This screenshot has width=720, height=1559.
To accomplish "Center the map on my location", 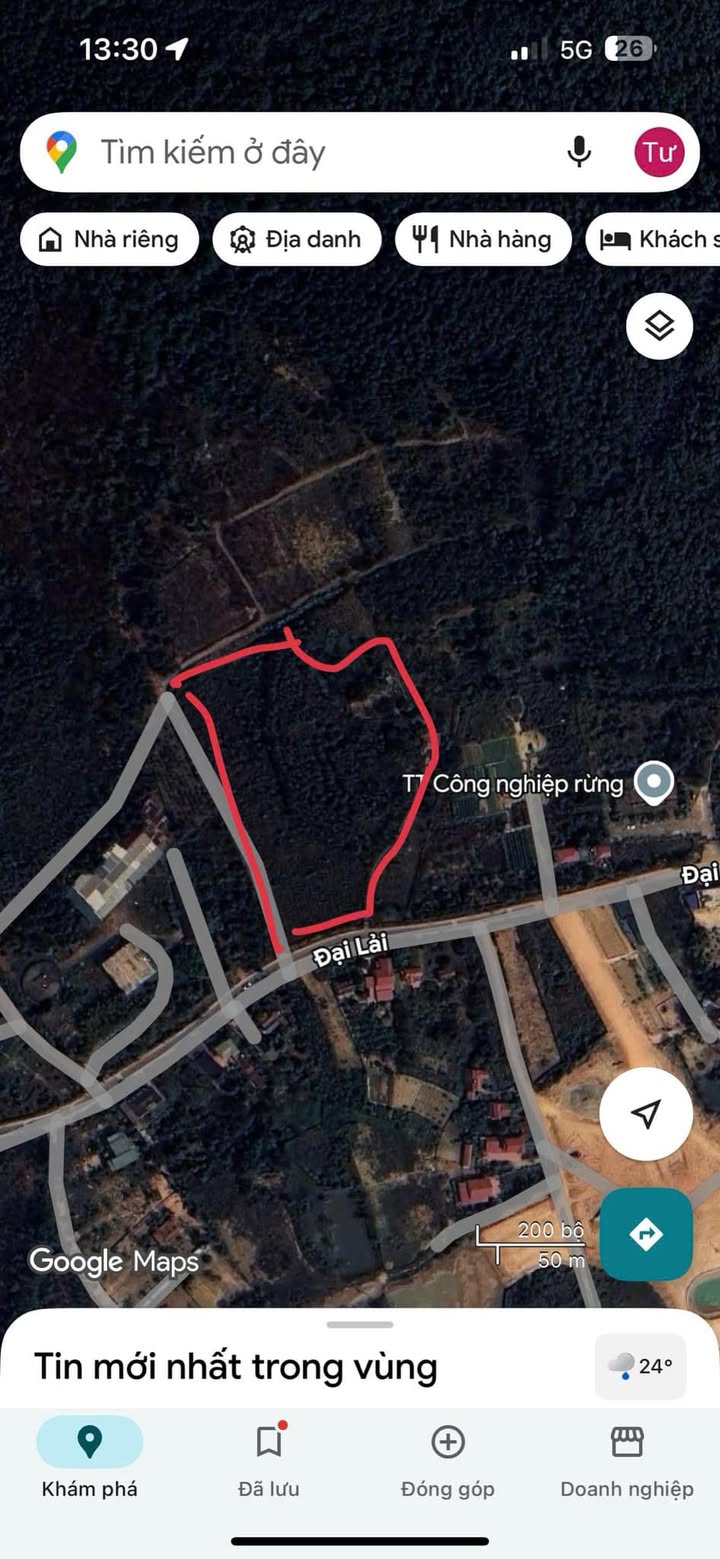I will pyautogui.click(x=646, y=1114).
